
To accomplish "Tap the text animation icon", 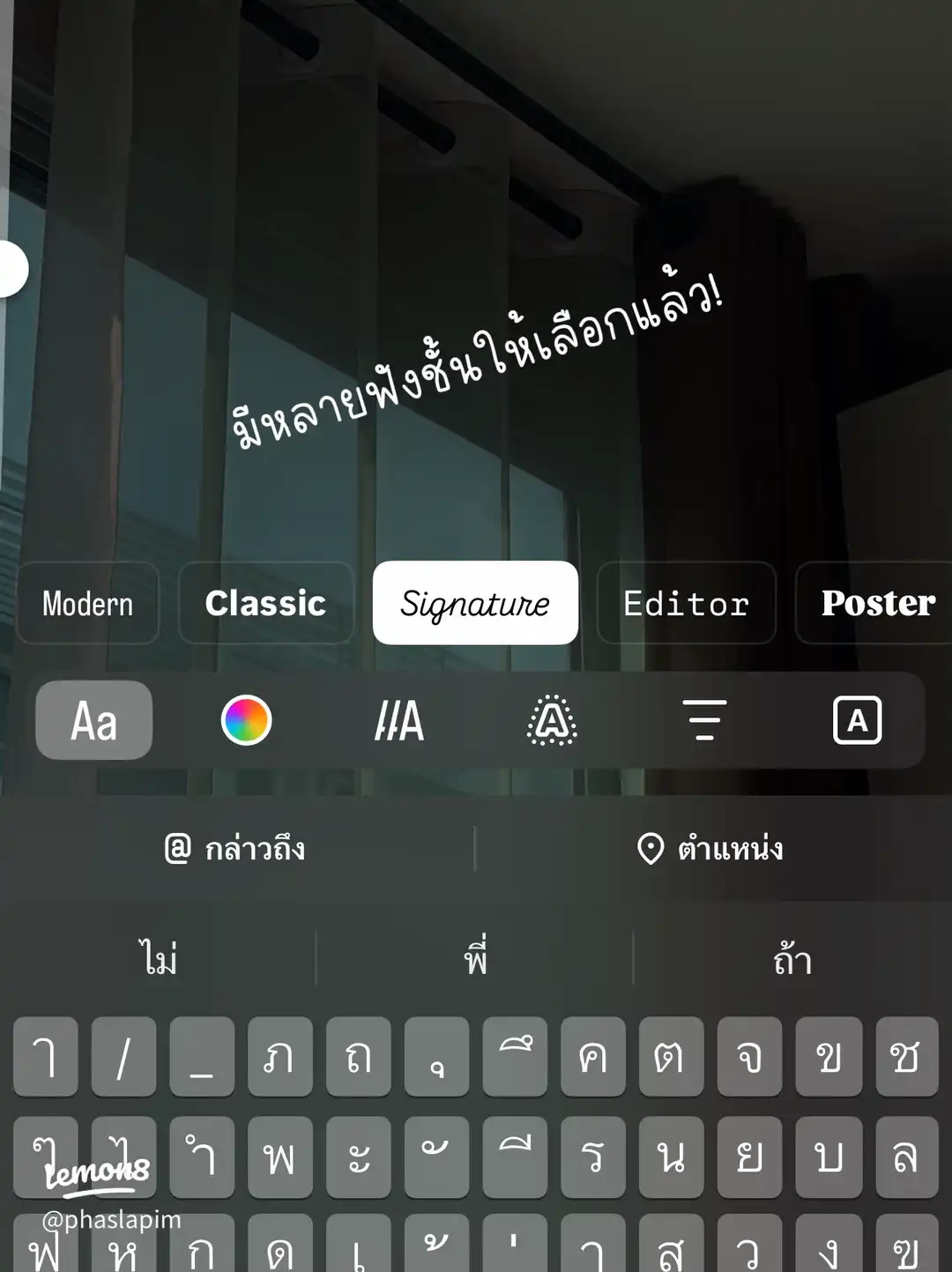I will point(398,720).
